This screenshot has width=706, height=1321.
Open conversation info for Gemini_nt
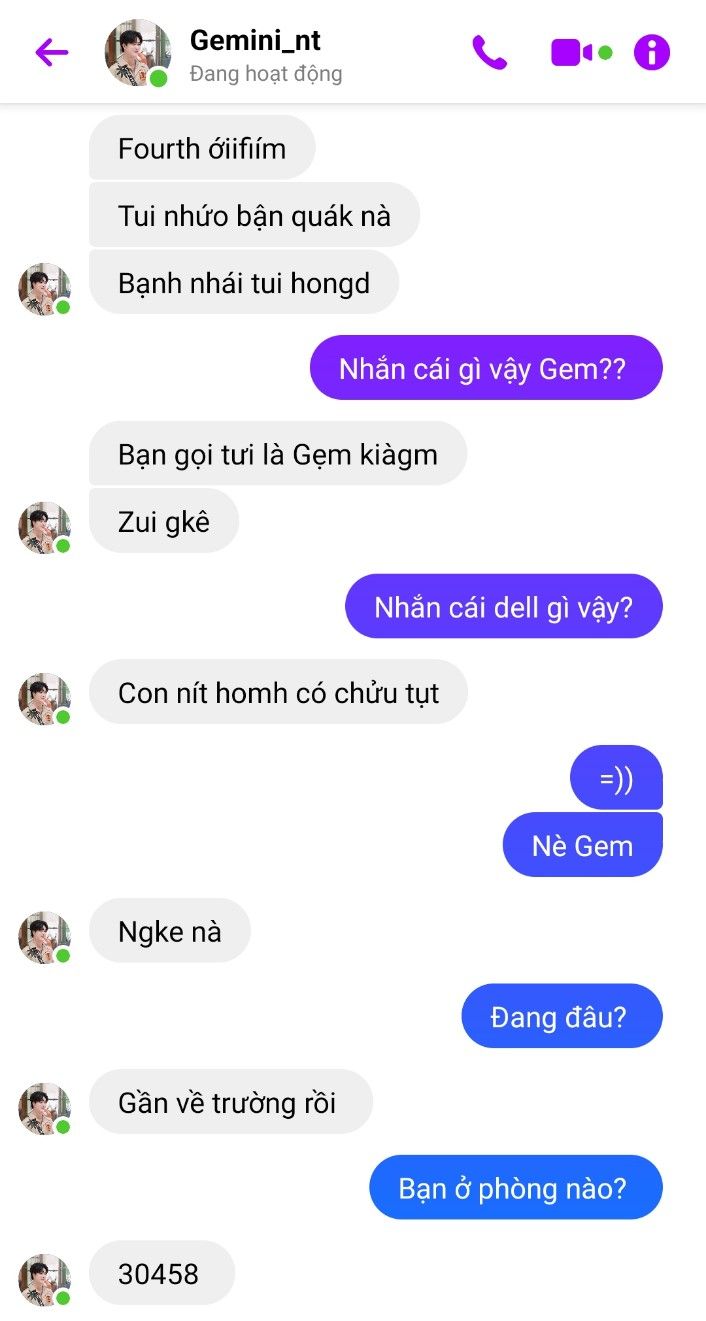click(x=652, y=52)
